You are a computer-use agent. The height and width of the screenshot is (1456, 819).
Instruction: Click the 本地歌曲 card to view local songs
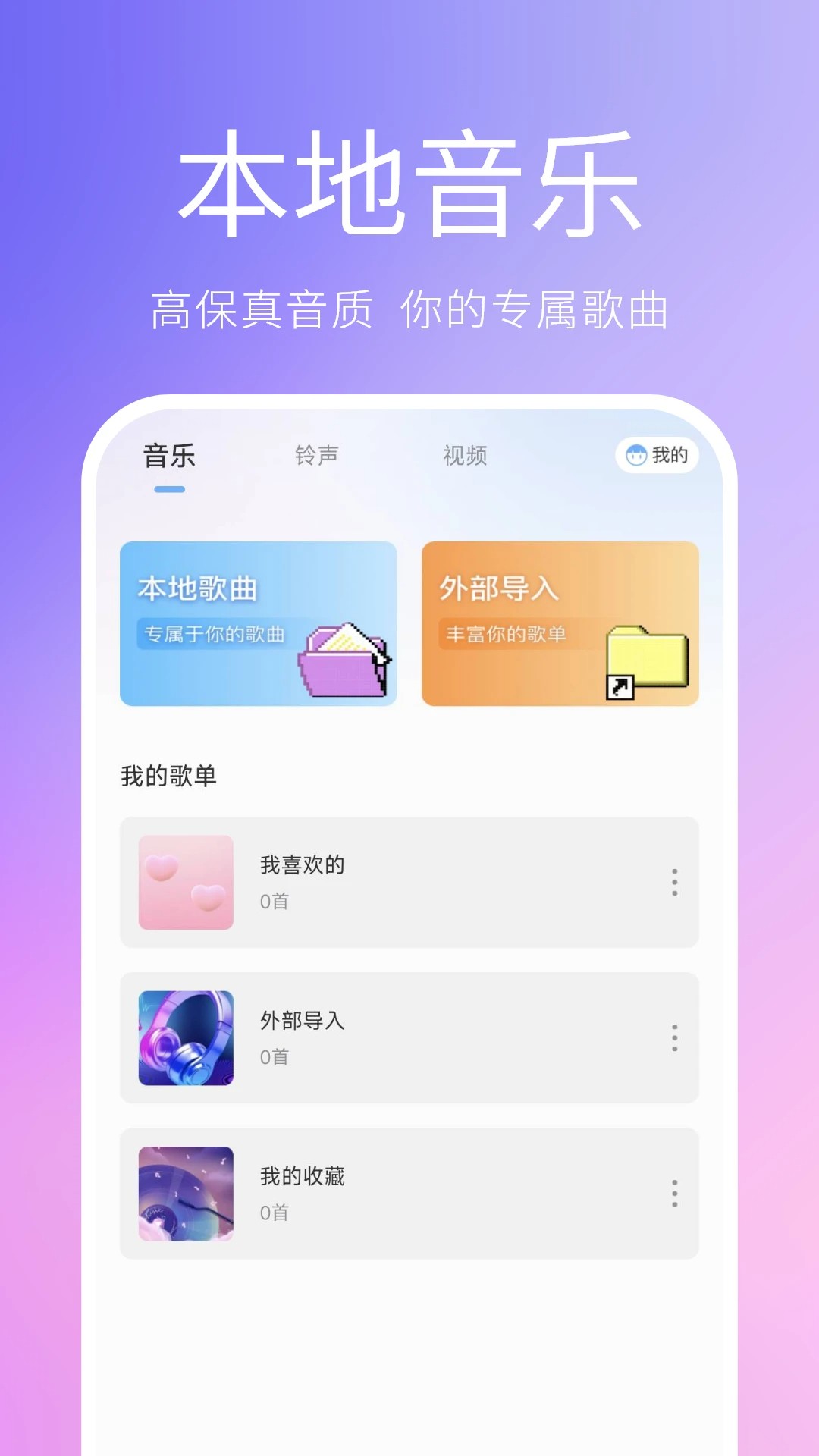pos(258,623)
